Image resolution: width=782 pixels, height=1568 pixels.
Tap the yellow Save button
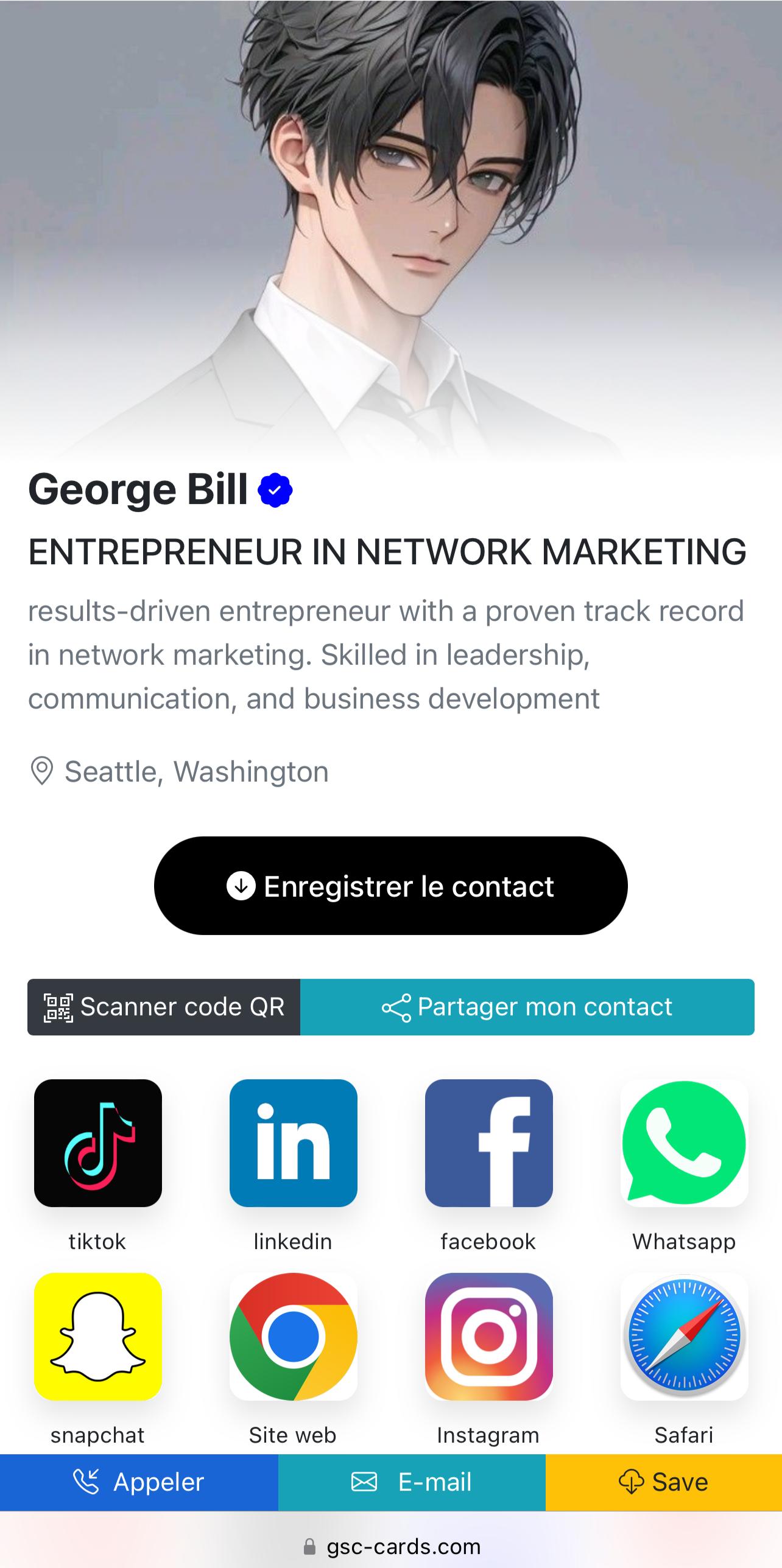[x=663, y=1482]
